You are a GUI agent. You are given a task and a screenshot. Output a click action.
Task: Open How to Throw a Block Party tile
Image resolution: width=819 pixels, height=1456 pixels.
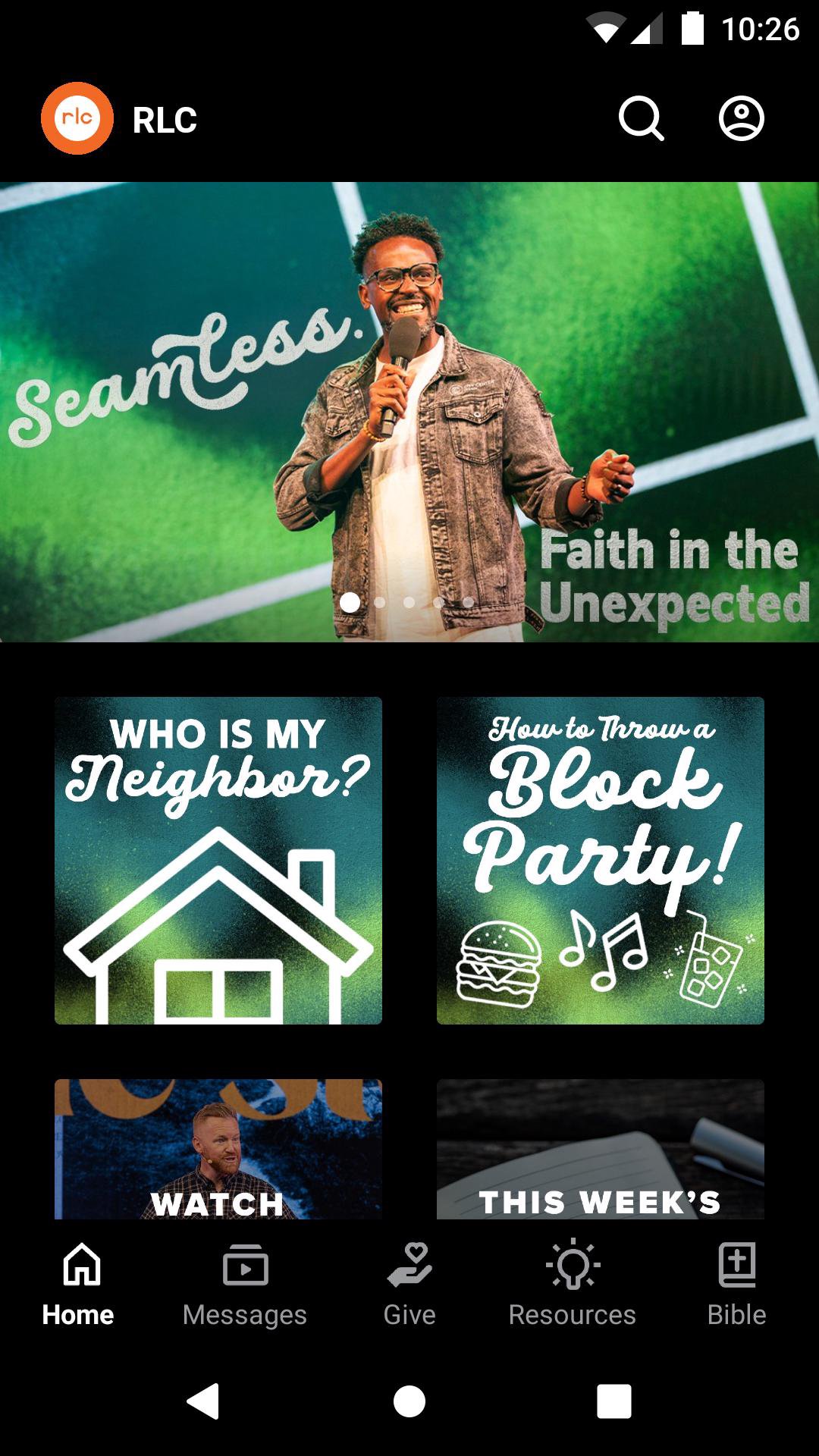click(x=601, y=861)
